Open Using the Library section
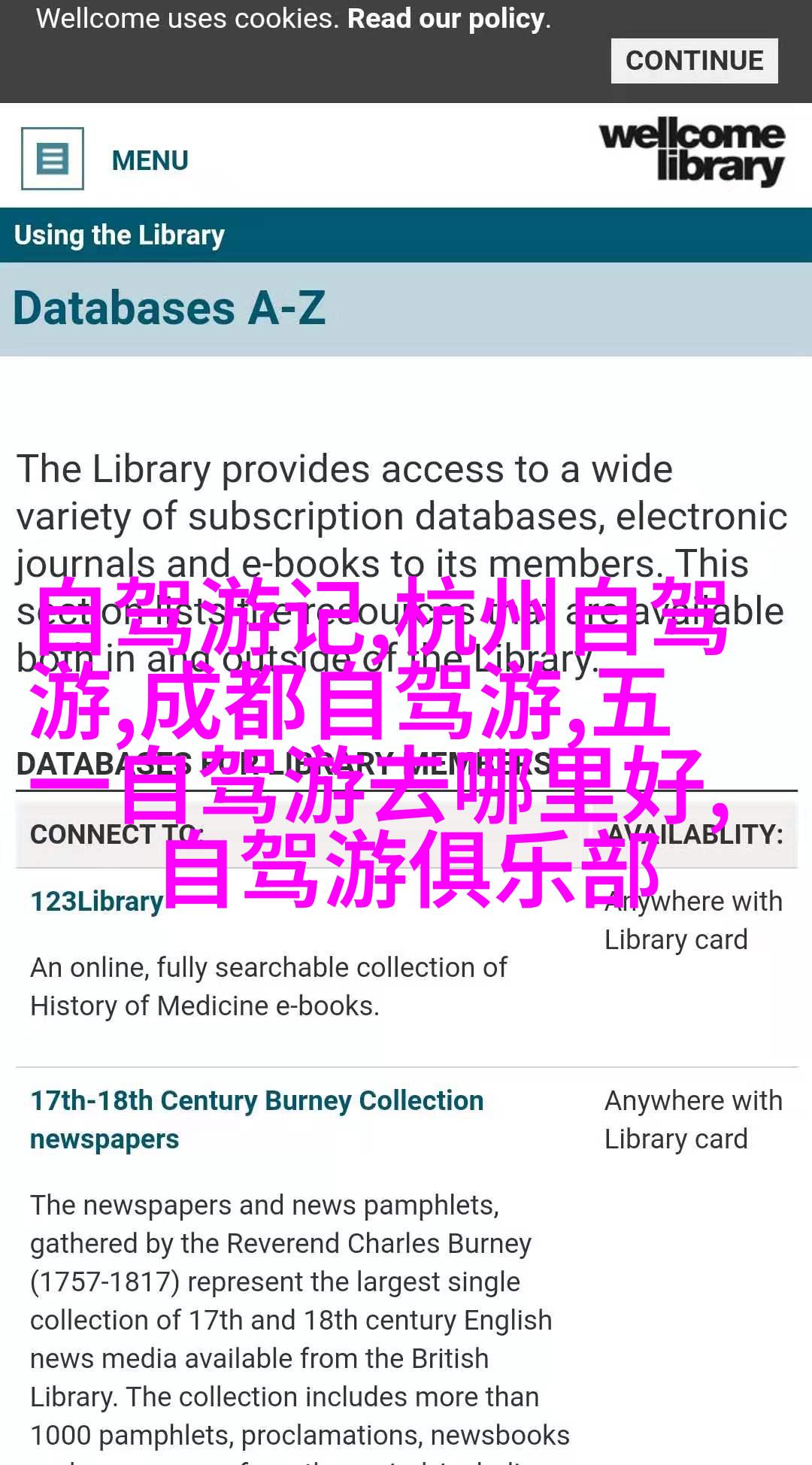This screenshot has height=1465, width=812. pyautogui.click(x=120, y=235)
